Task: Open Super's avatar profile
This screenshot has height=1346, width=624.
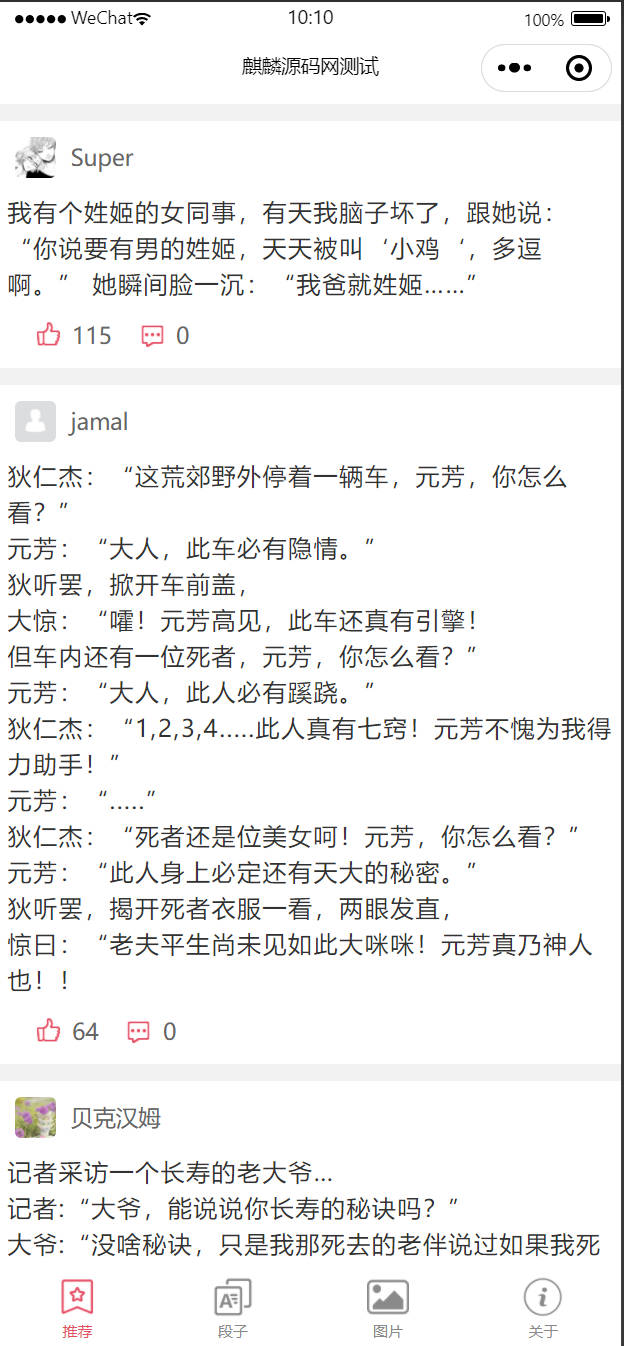Action: click(x=35, y=158)
